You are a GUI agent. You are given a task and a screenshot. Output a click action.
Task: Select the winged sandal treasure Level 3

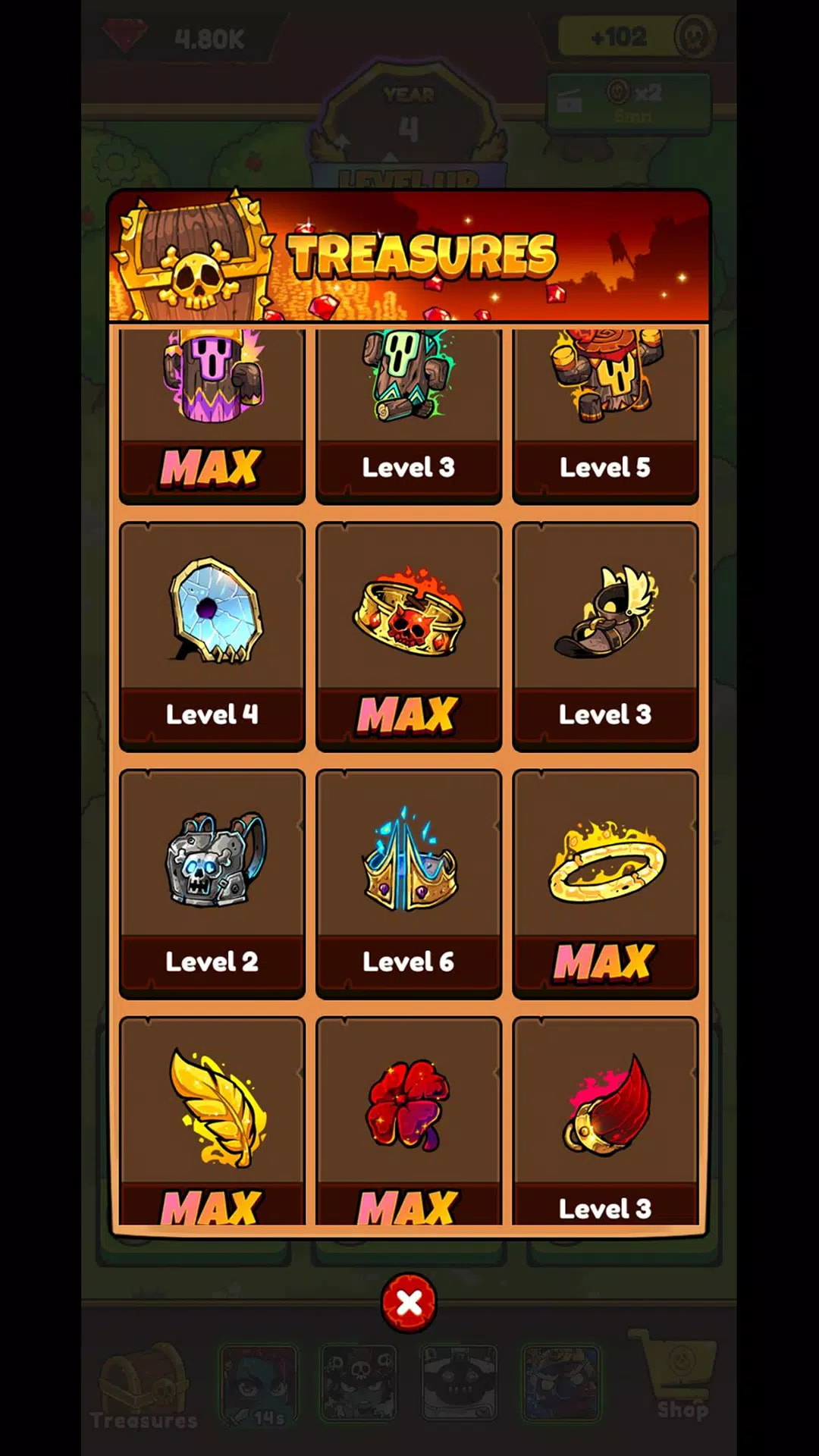point(605,635)
